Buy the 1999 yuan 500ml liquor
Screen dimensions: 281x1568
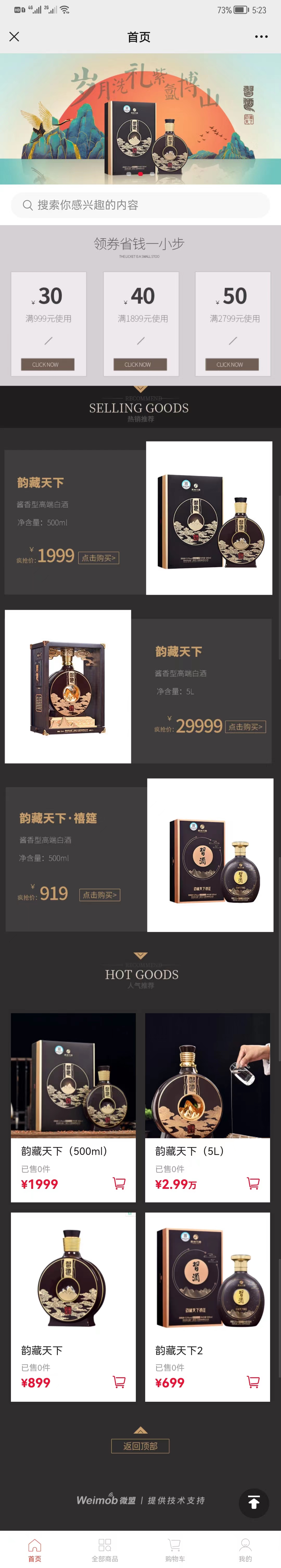[99, 558]
